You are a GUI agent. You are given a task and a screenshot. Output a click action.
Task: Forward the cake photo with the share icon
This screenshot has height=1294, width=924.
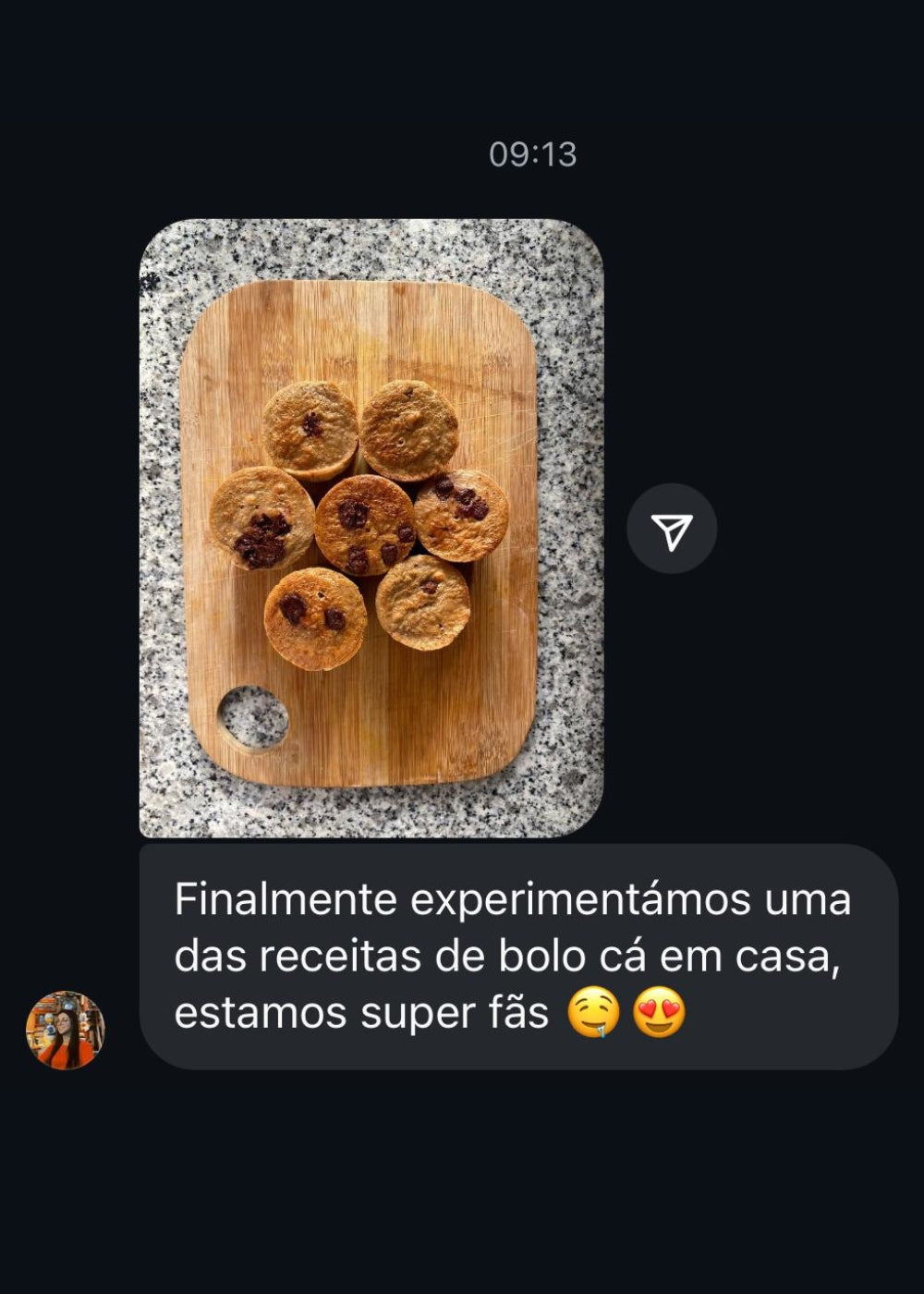672,529
